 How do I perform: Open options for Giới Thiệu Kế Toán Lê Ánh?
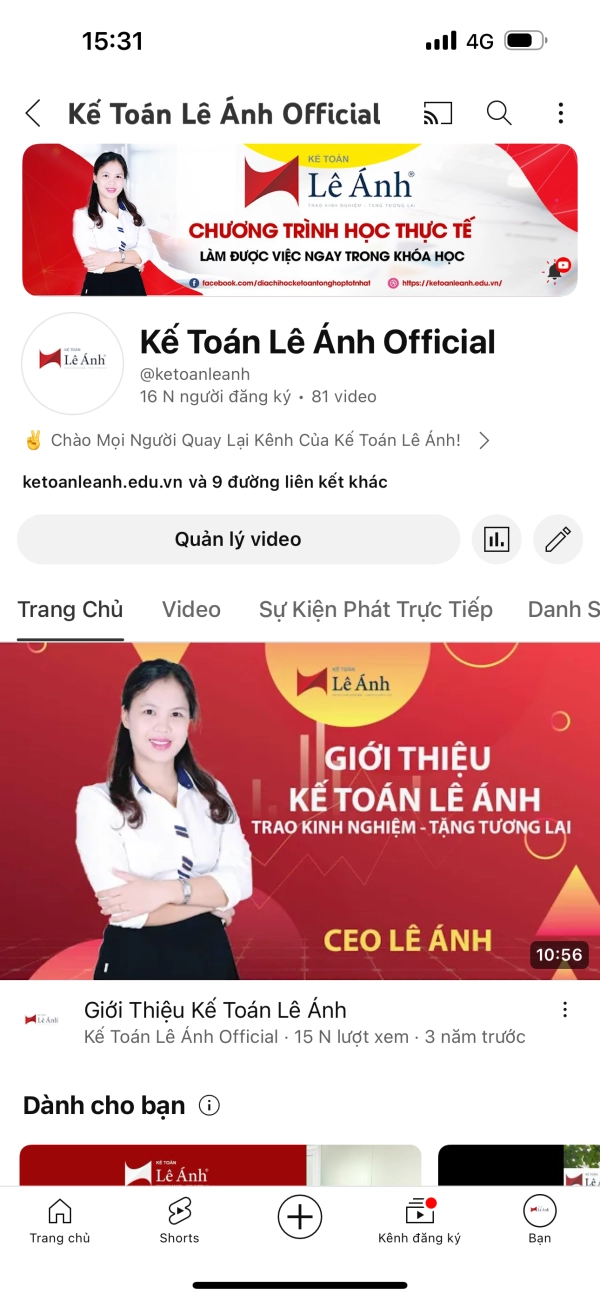565,1010
